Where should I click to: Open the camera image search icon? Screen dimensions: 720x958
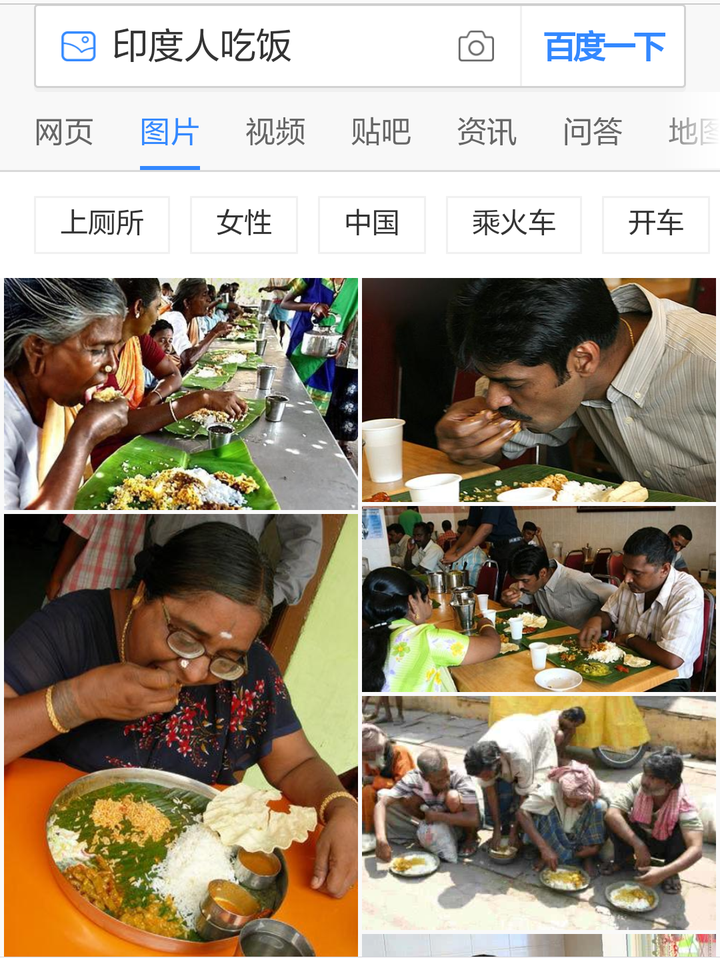[476, 47]
